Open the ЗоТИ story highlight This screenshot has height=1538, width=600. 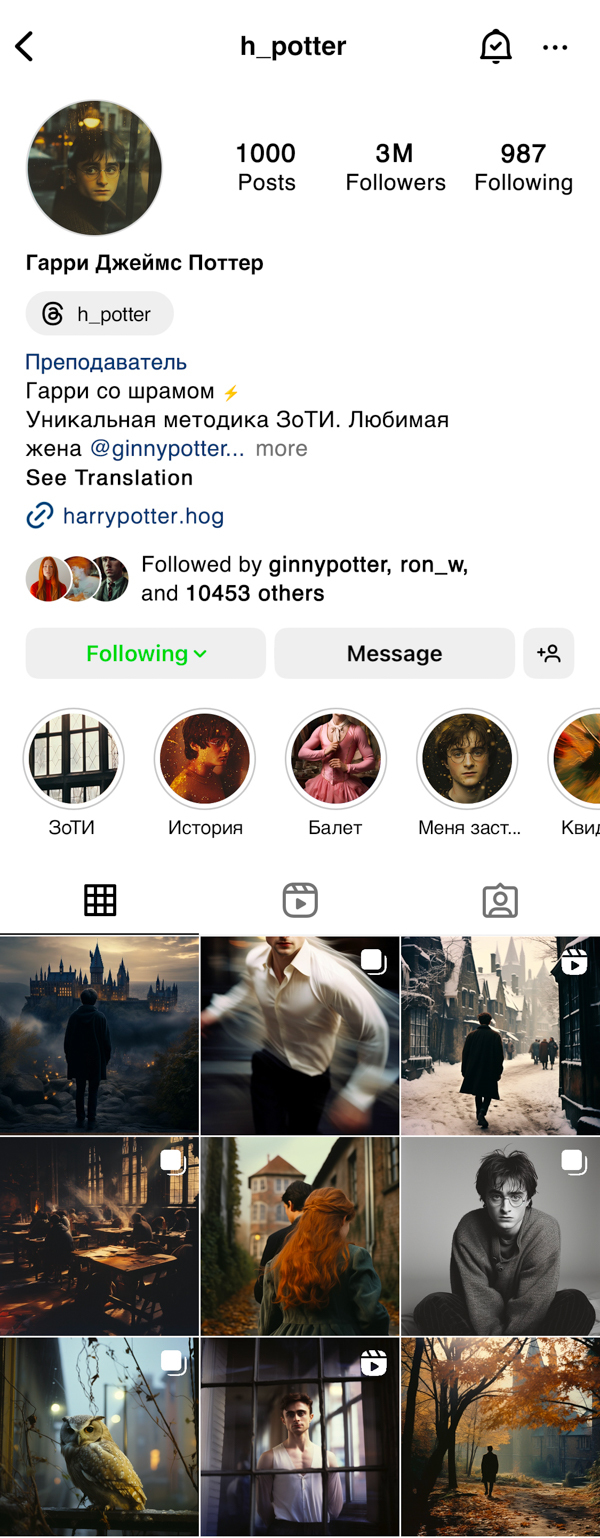(x=73, y=759)
